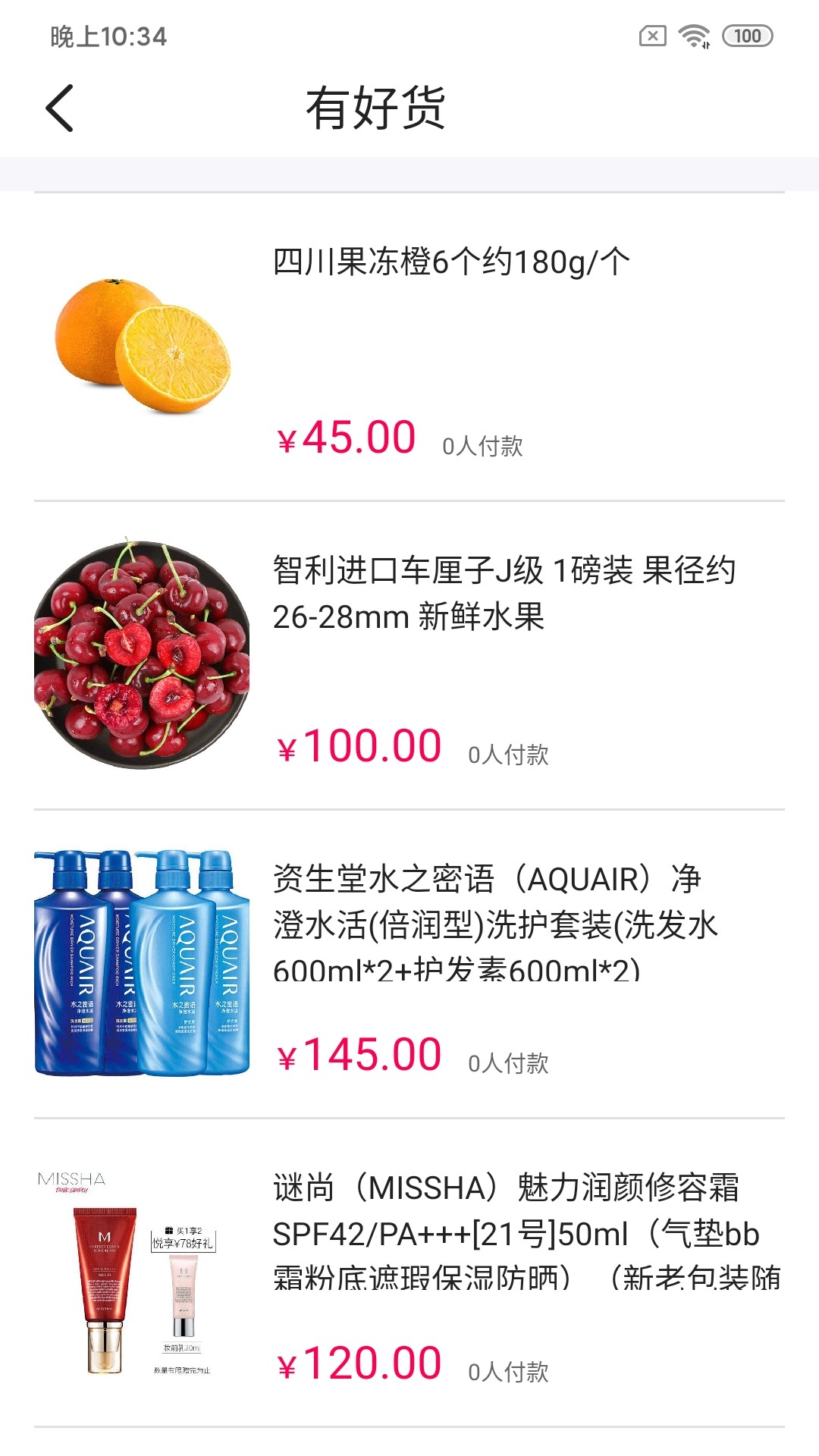The image size is (819, 1456).
Task: Open the 四川果冻橙 product listing
Action: tap(450, 262)
